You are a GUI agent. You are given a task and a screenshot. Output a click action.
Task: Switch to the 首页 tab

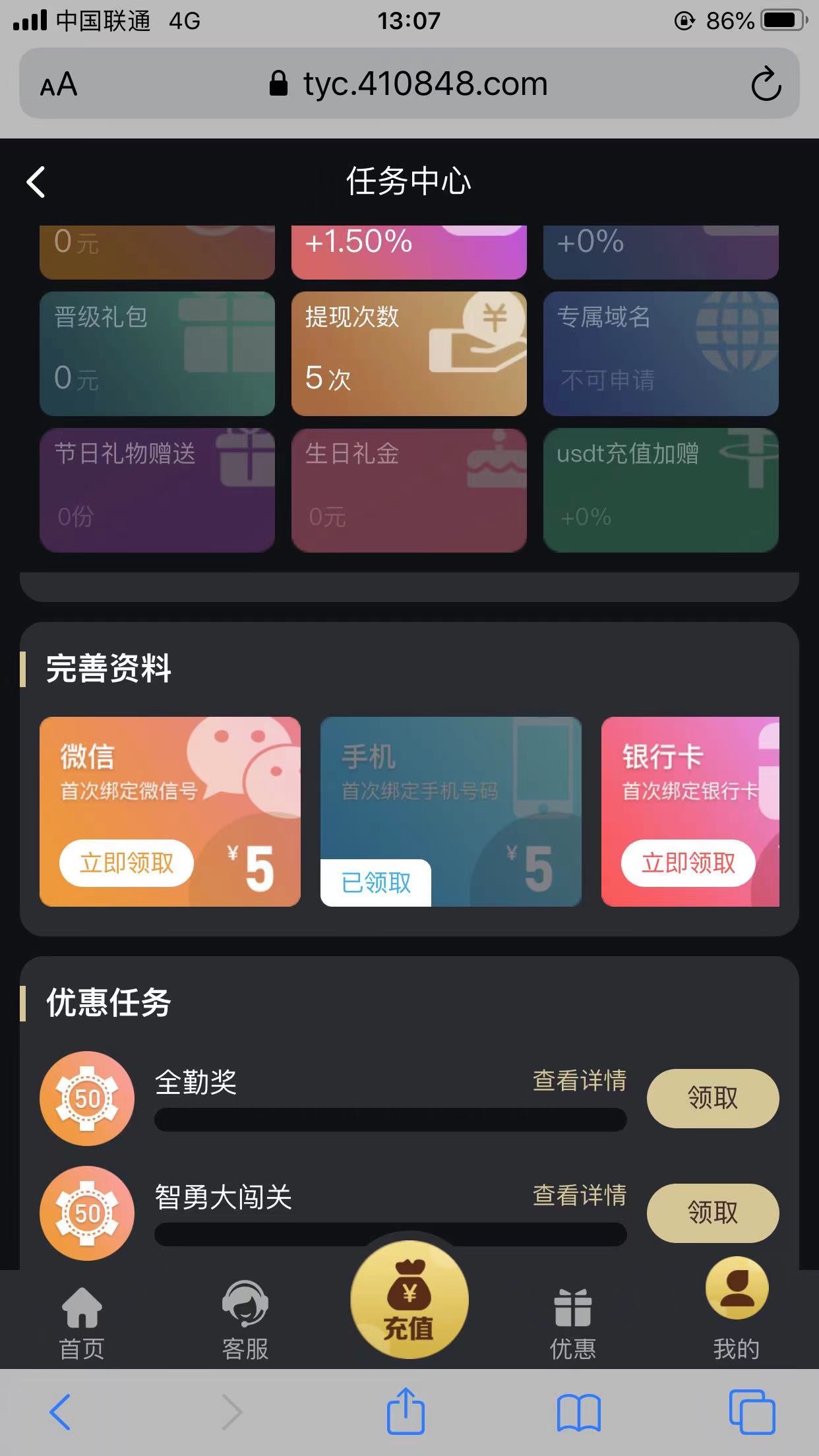82,1322
